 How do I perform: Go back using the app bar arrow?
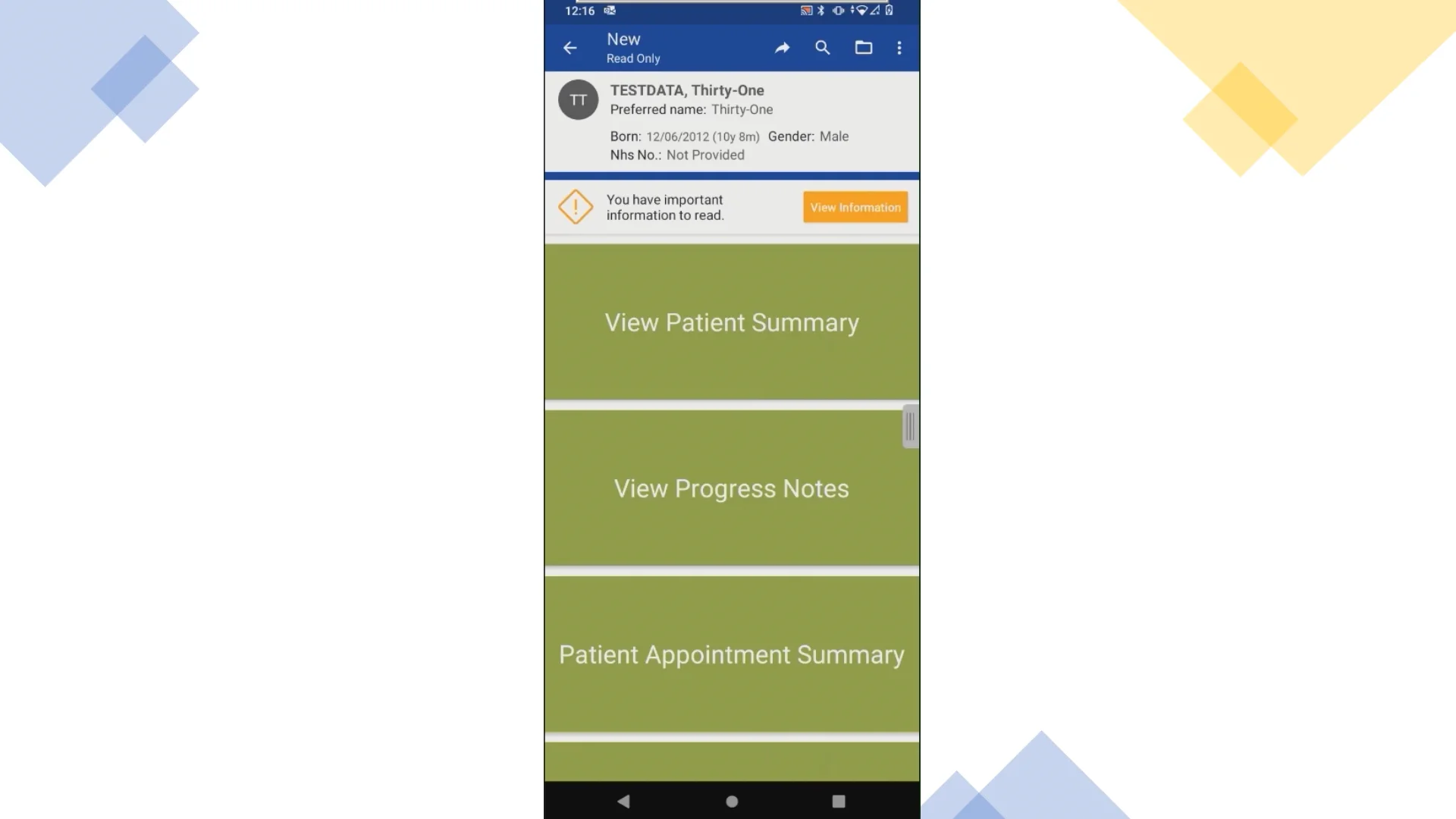pyautogui.click(x=570, y=48)
